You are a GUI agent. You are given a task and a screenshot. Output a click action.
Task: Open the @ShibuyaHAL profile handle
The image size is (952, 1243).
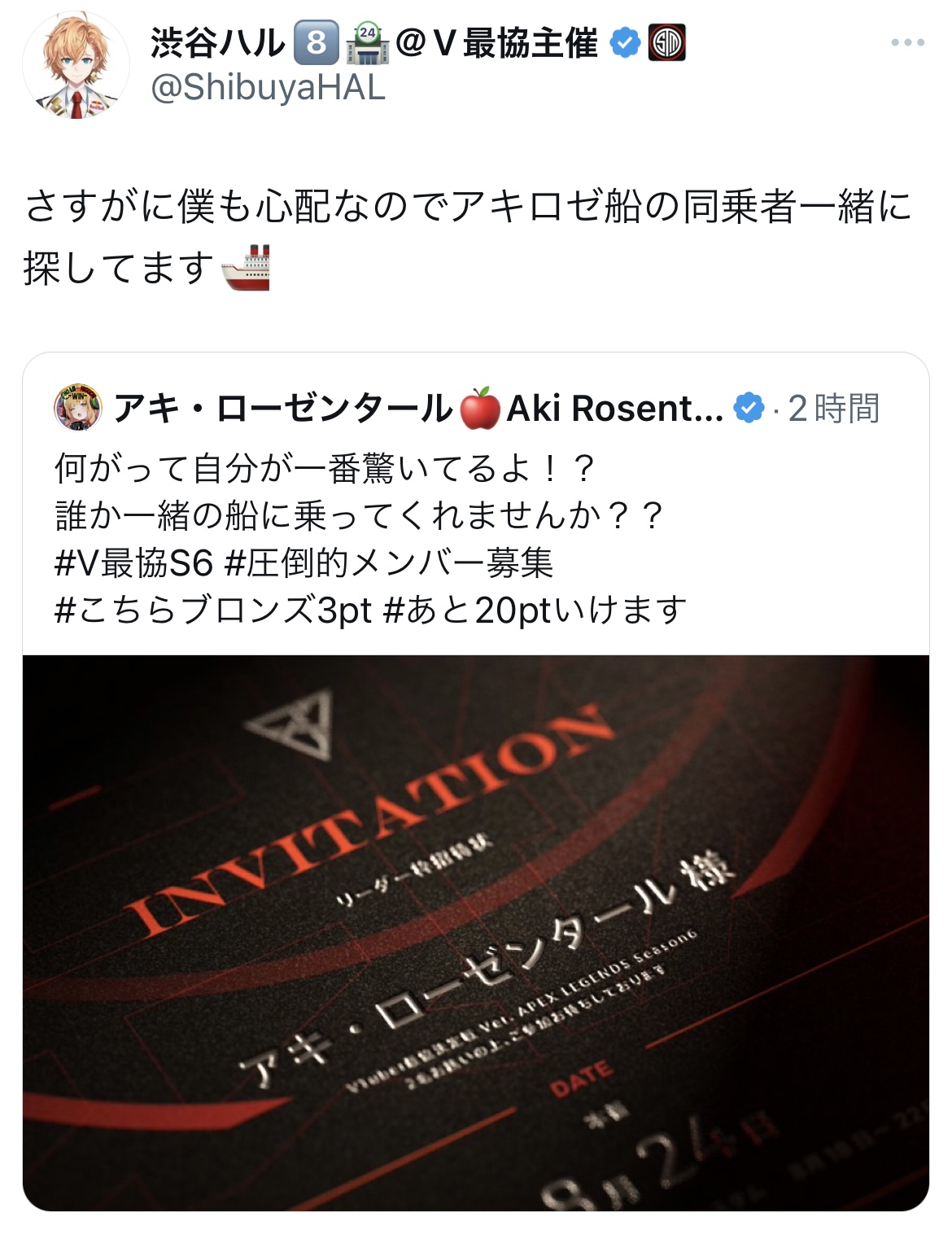[268, 88]
